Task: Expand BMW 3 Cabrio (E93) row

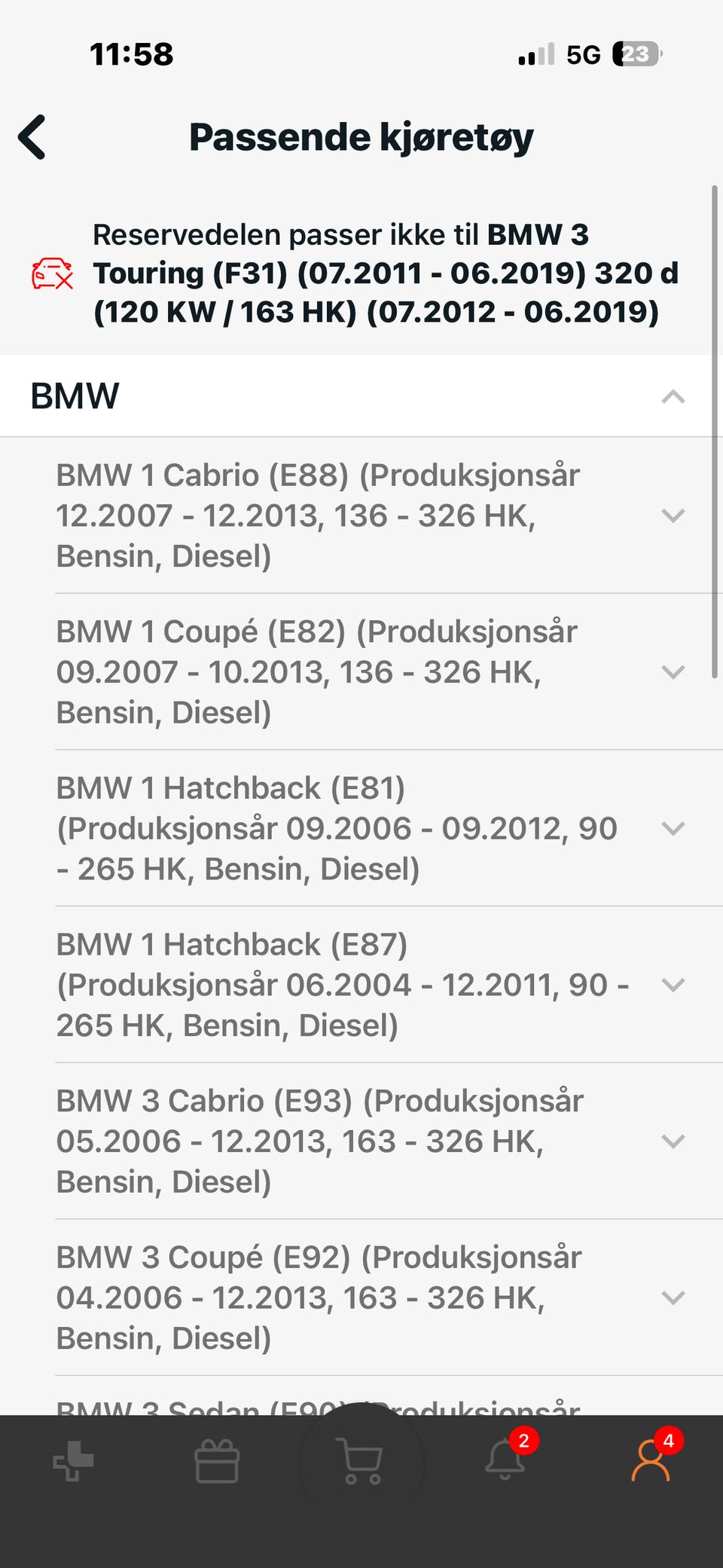Action: [x=384, y=1141]
